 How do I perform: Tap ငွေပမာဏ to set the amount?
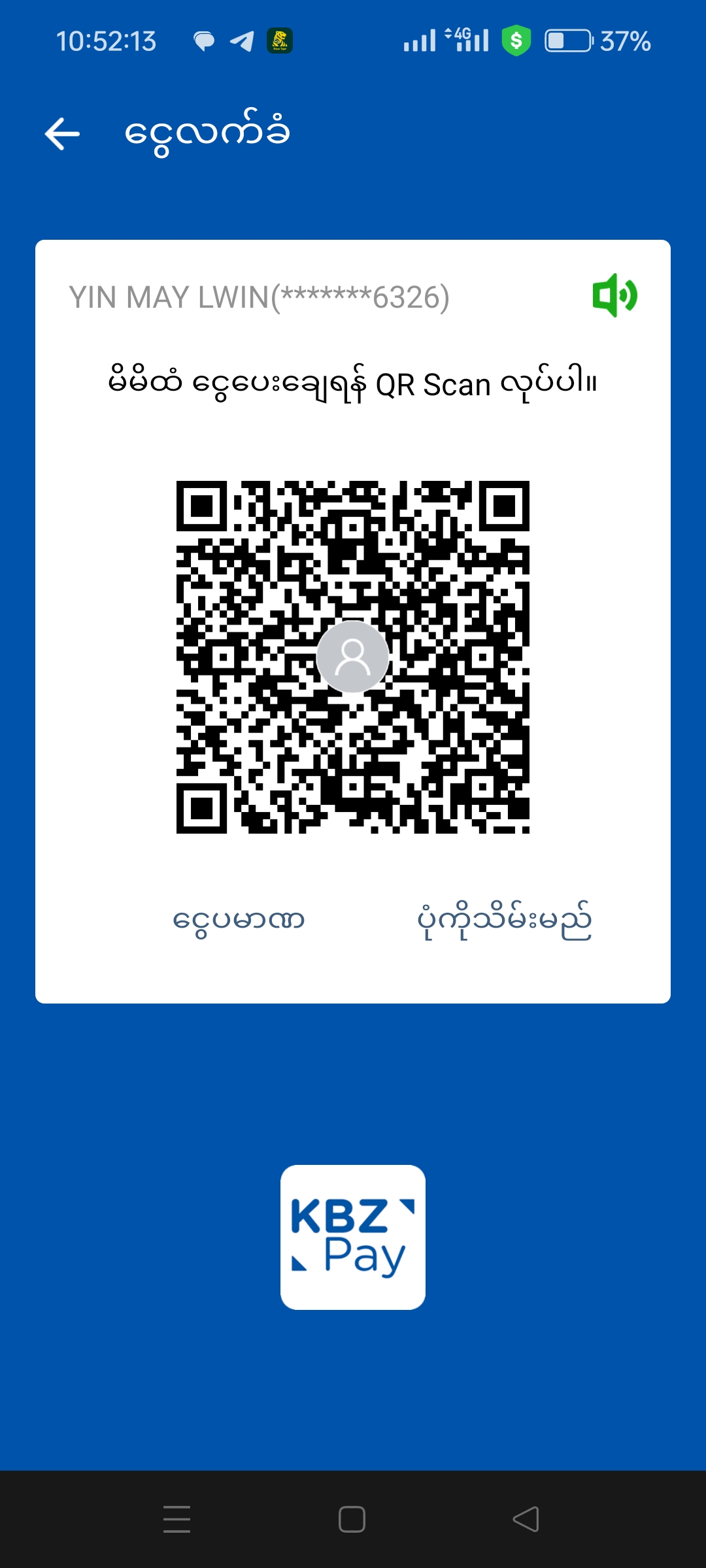pos(239,921)
